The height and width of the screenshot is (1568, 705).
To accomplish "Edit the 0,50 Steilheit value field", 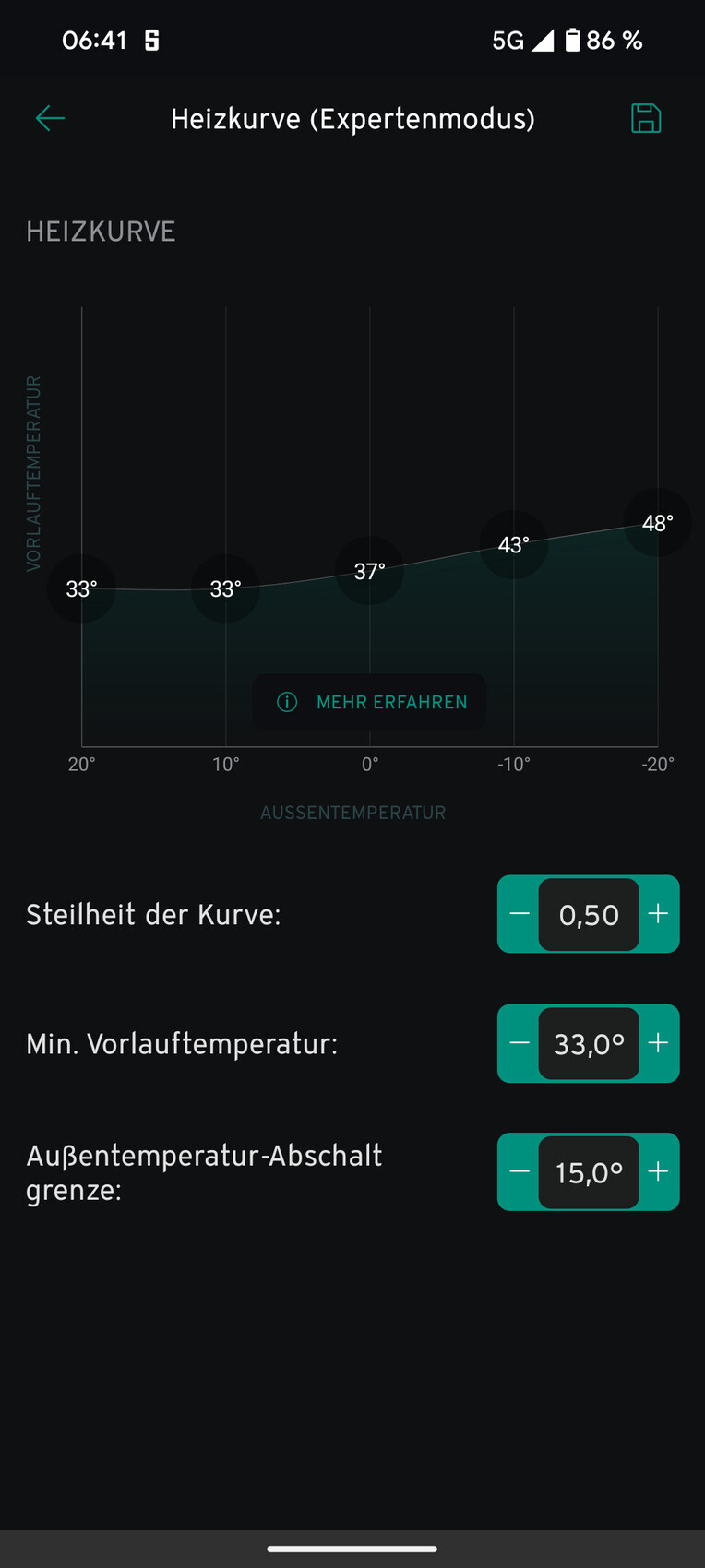I will pyautogui.click(x=589, y=914).
